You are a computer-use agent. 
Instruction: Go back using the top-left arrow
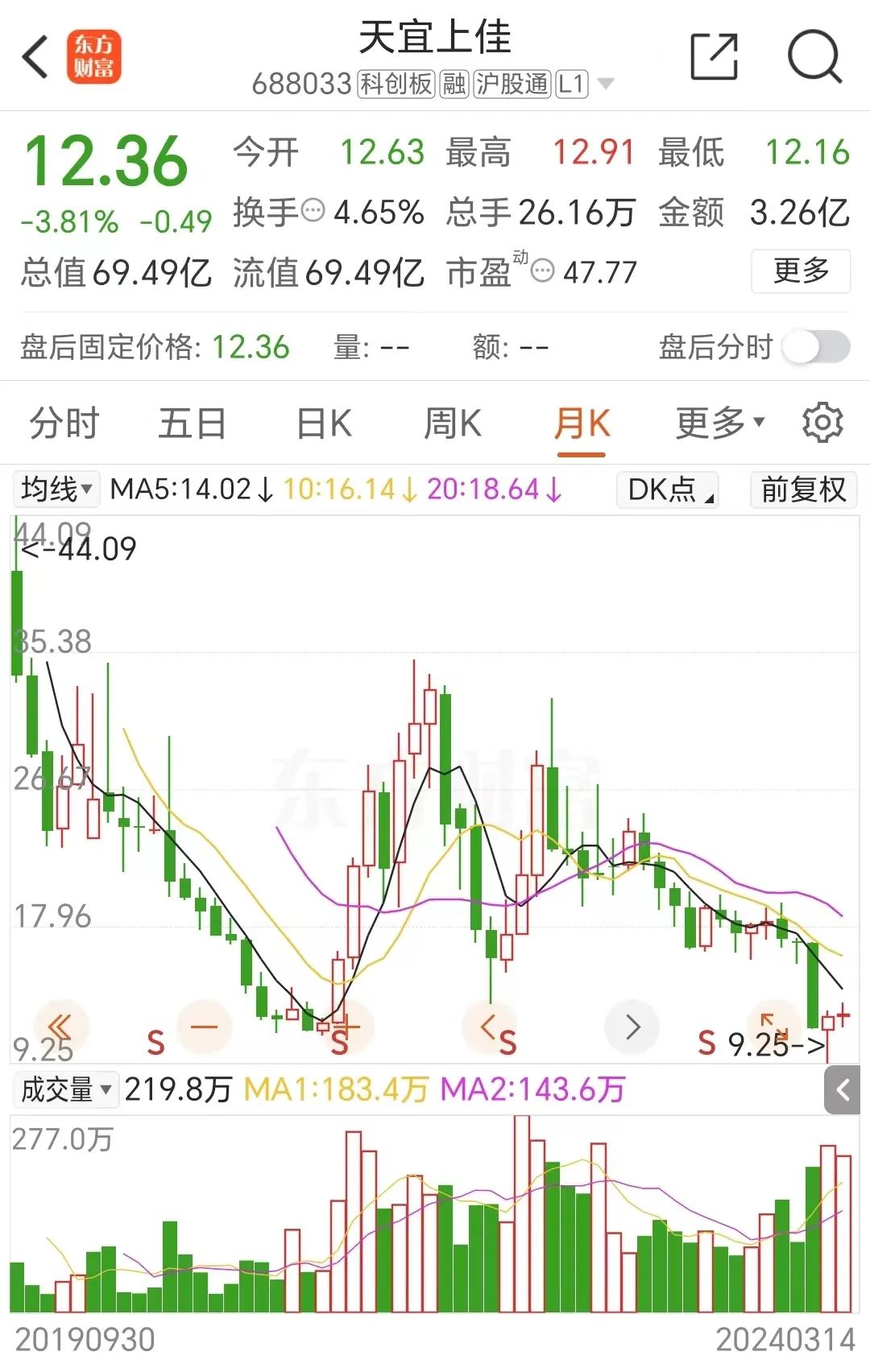coord(35,57)
